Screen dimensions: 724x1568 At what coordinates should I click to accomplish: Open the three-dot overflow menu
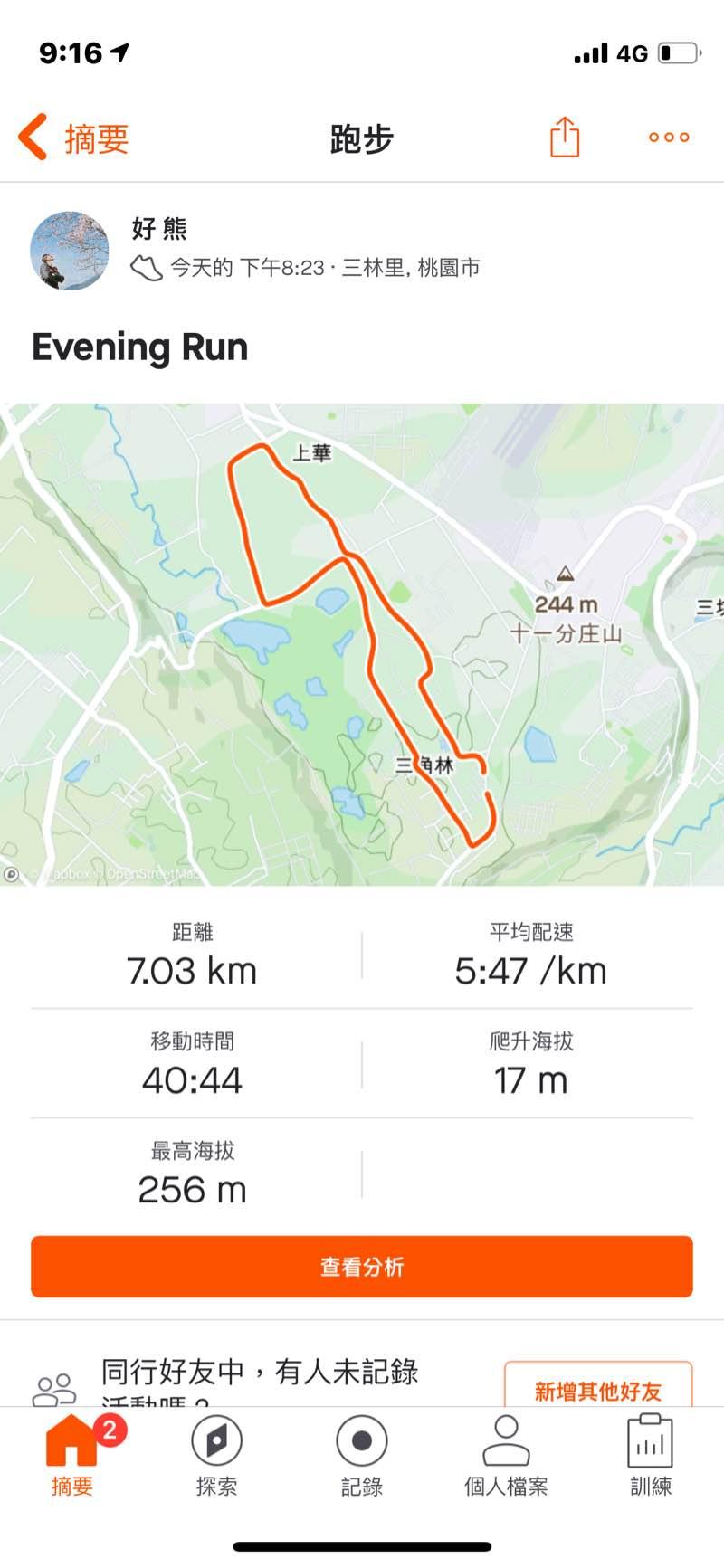pos(669,138)
